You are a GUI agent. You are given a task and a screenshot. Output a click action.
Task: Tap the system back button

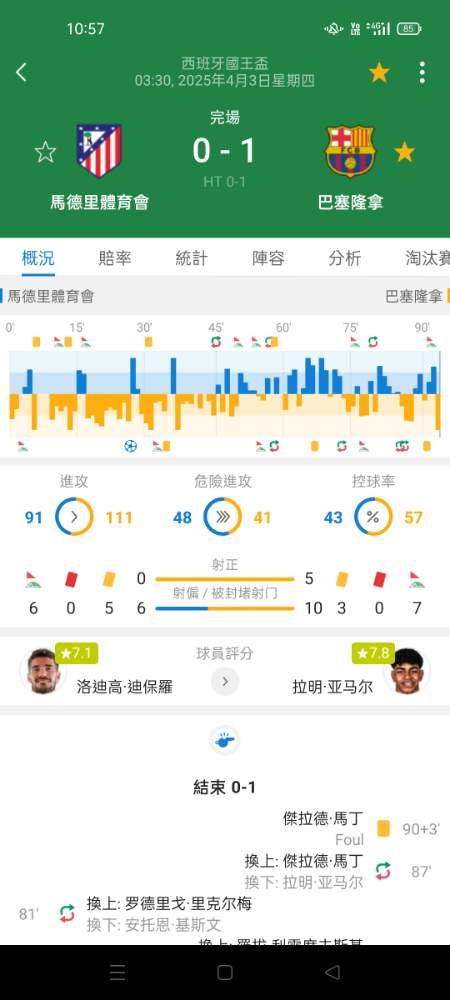332,972
